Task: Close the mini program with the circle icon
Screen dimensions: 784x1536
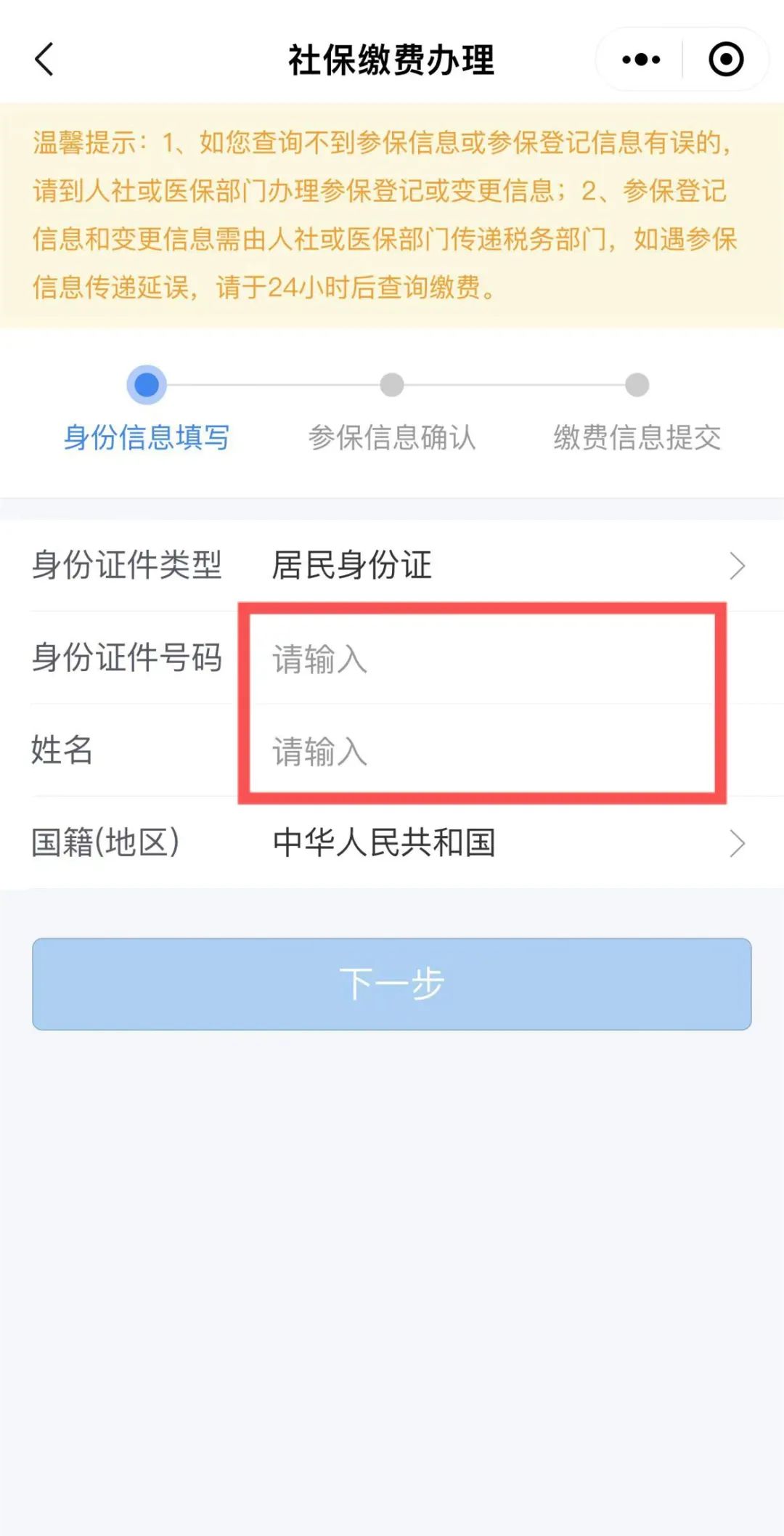Action: click(x=726, y=59)
